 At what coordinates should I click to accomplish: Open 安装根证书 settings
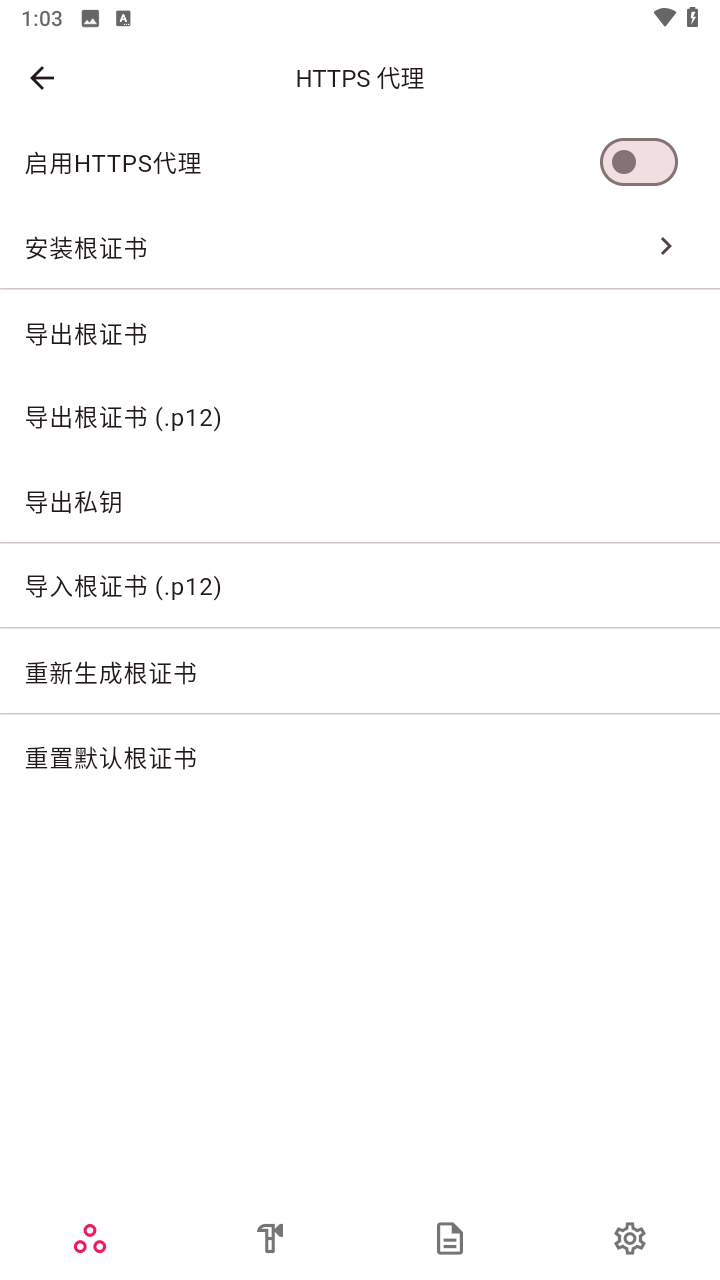[360, 247]
